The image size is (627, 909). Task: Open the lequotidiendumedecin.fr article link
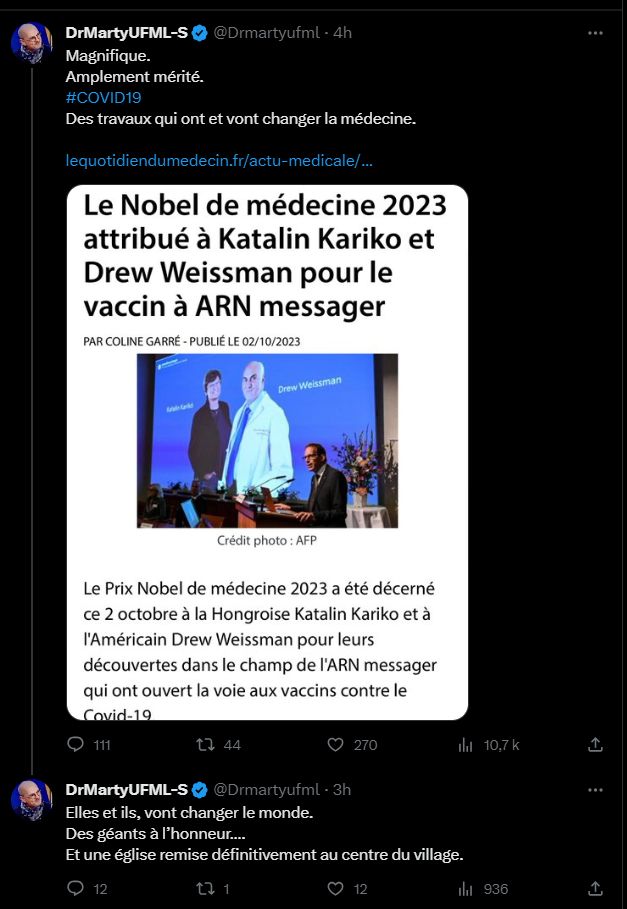[x=218, y=160]
